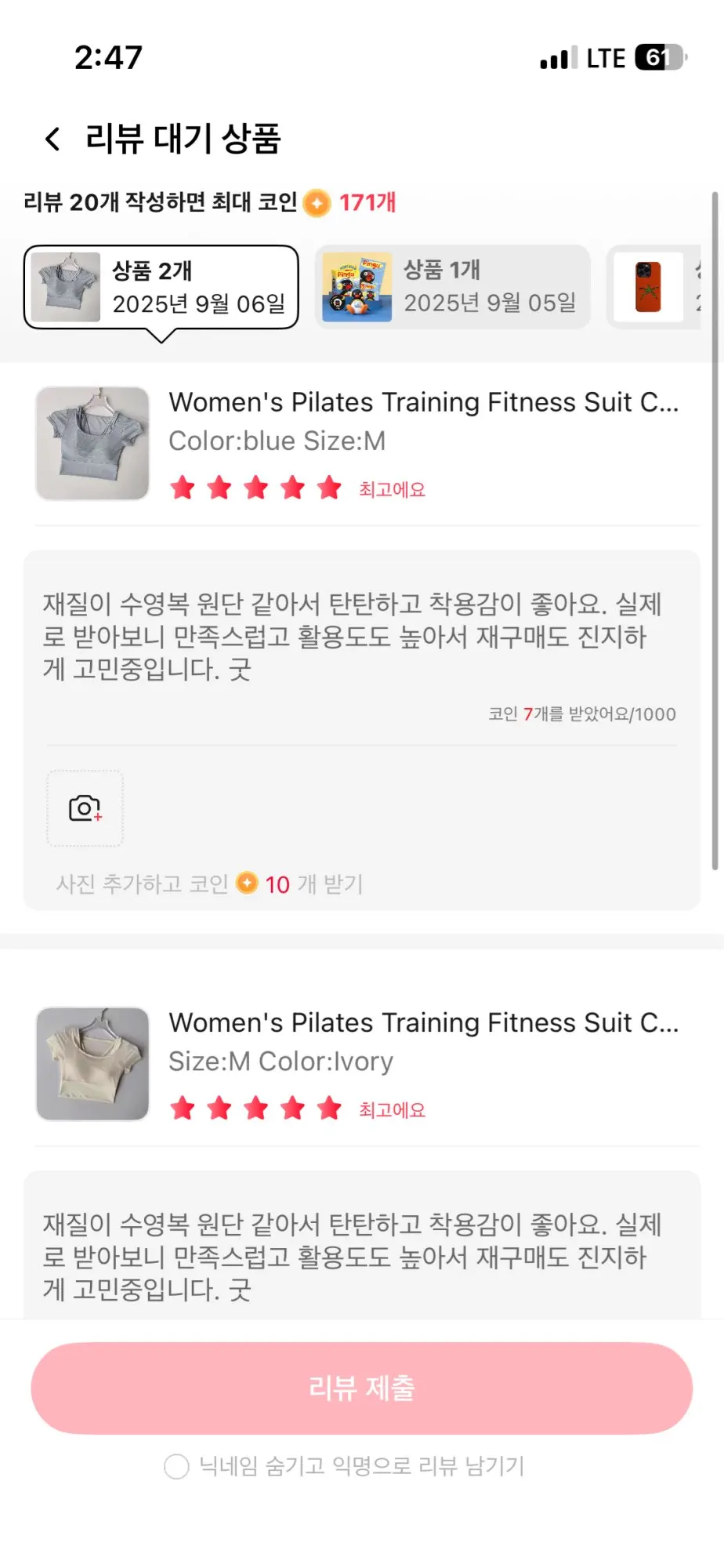Set the blue suit rating to three stars
The height and width of the screenshot is (1568, 724).
(x=255, y=488)
